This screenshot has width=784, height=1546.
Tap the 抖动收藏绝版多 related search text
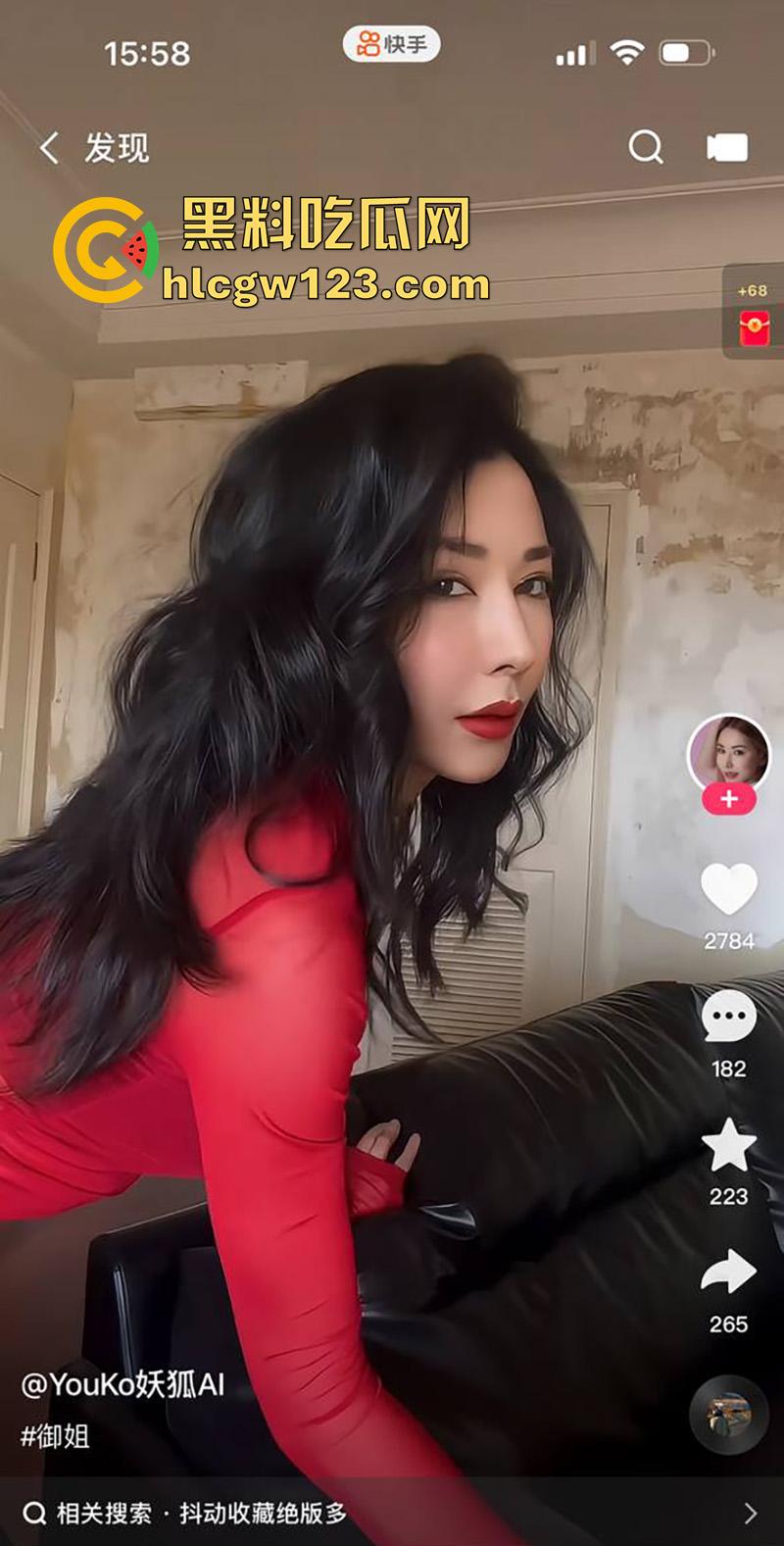[x=265, y=1515]
